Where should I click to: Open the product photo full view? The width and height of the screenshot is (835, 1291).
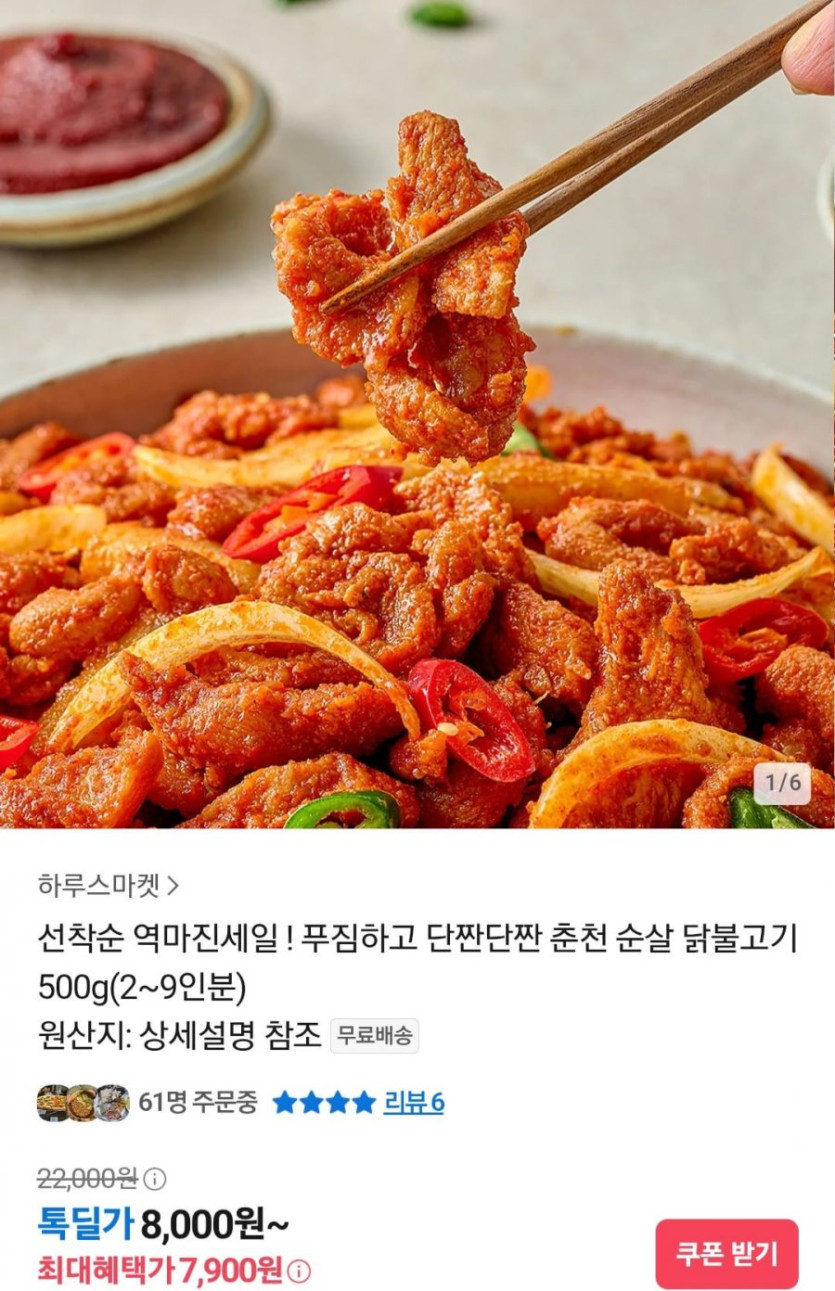click(417, 450)
